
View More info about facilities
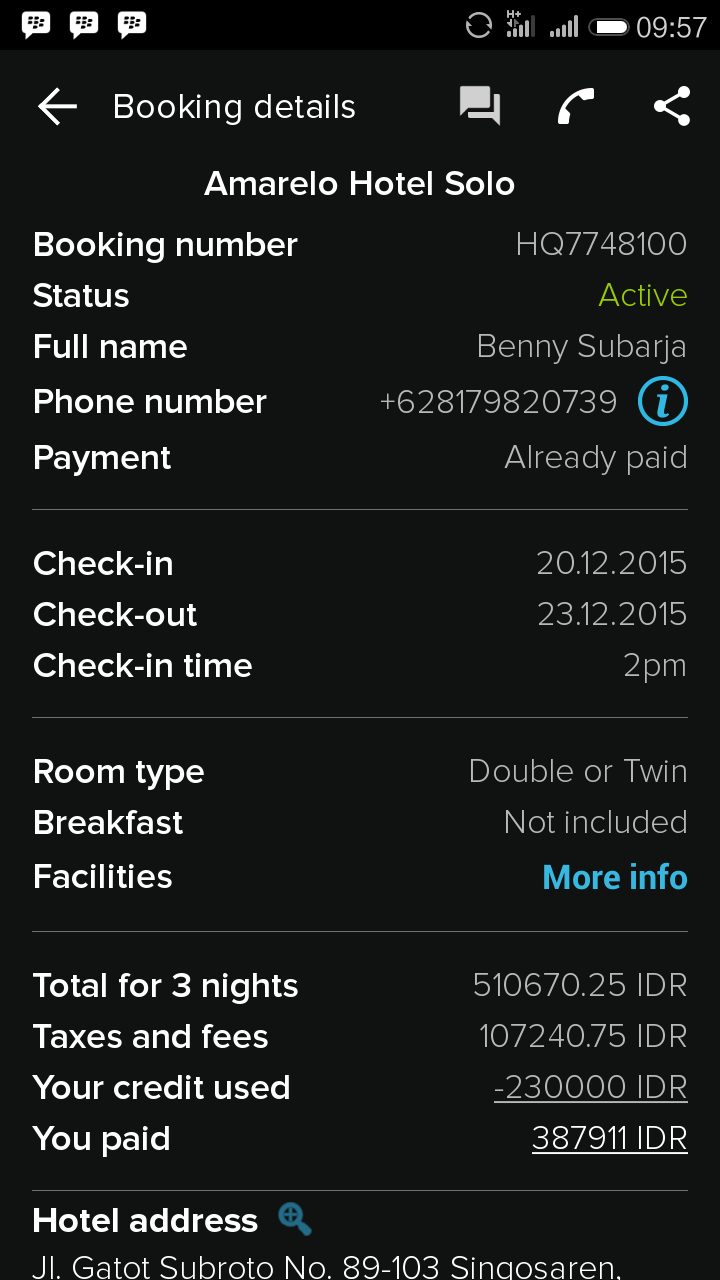click(614, 877)
